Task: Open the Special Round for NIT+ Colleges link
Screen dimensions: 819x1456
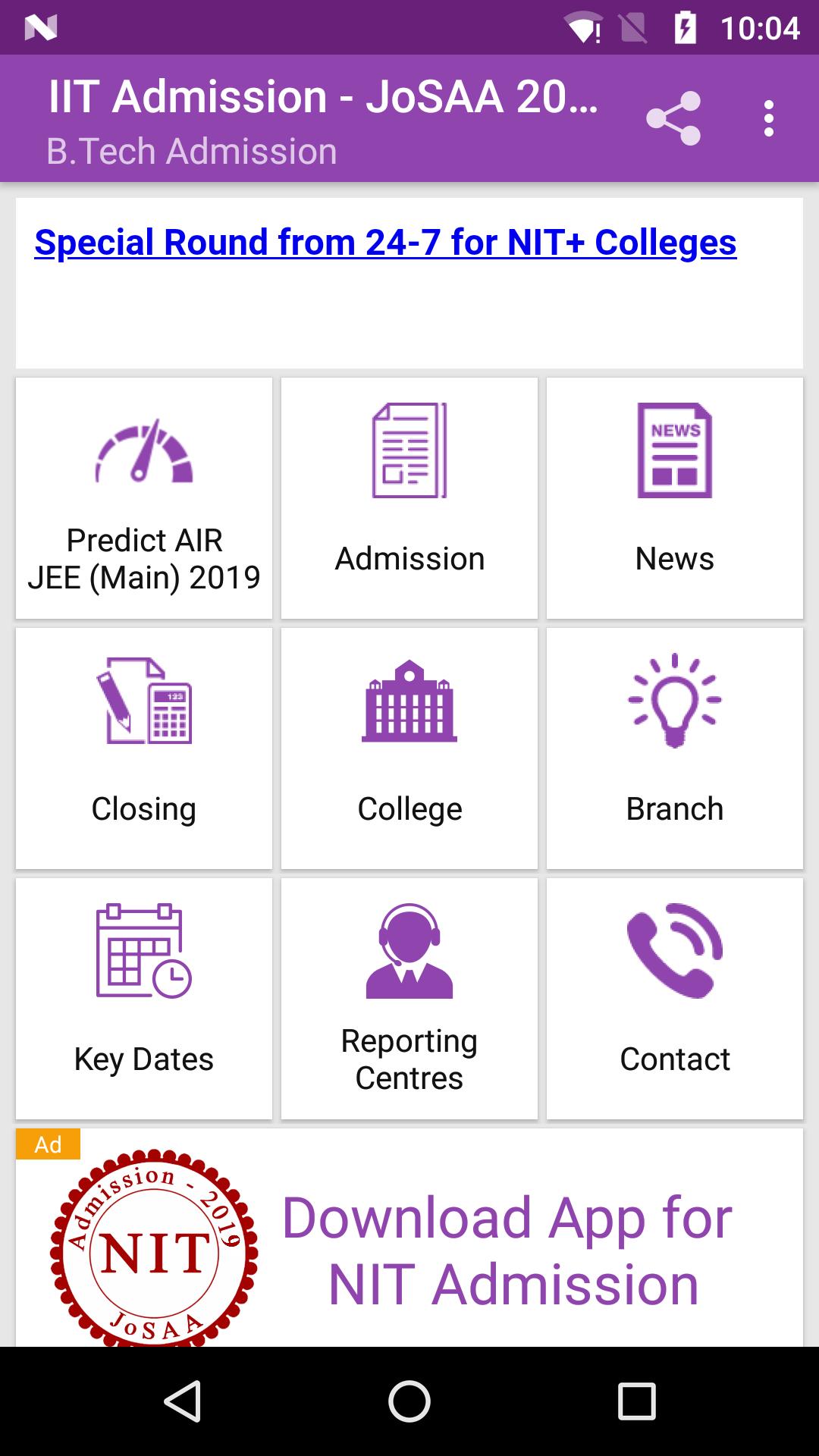Action: pyautogui.click(x=384, y=243)
